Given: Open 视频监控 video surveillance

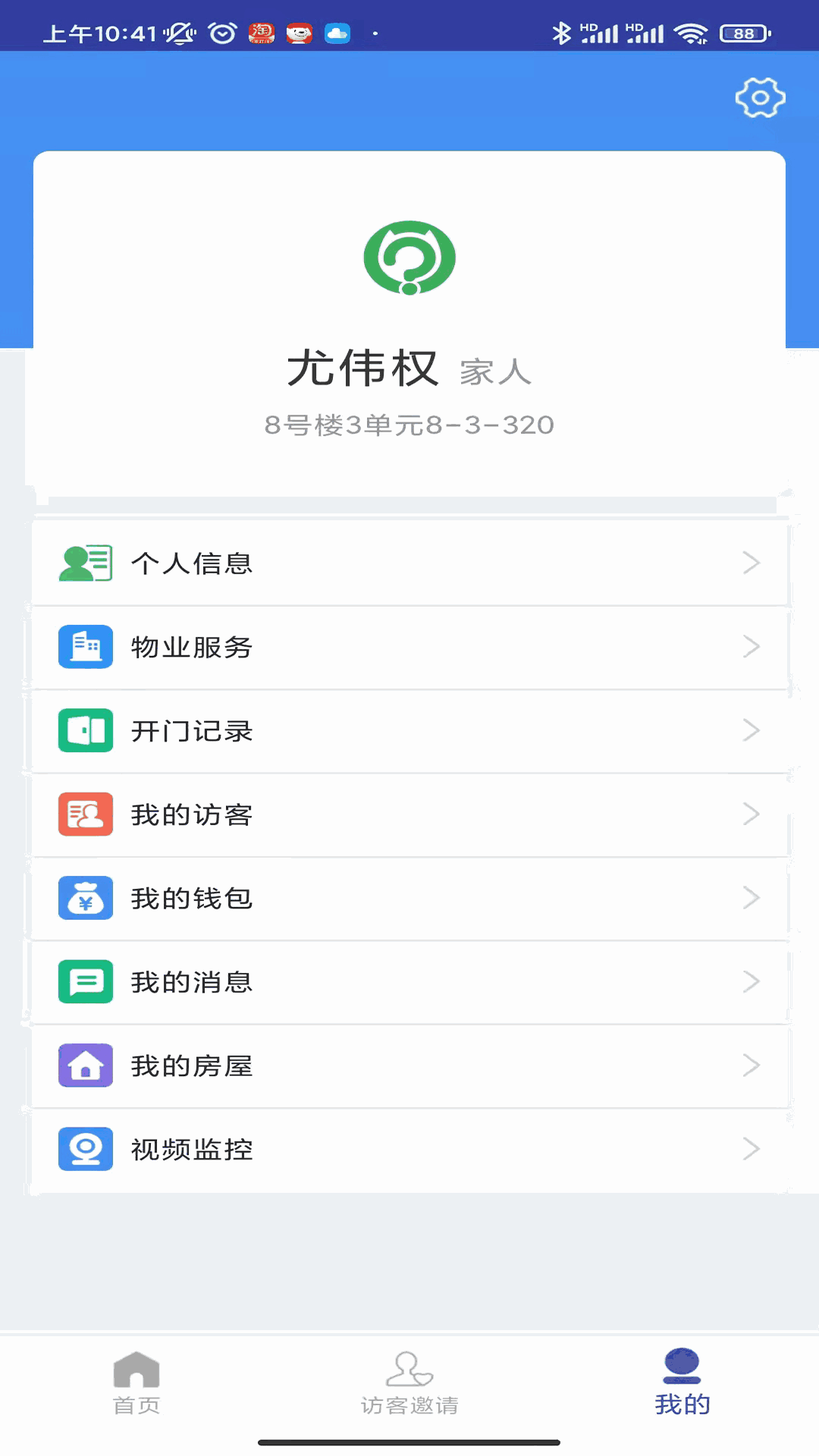Looking at the screenshot, I should click(409, 1150).
